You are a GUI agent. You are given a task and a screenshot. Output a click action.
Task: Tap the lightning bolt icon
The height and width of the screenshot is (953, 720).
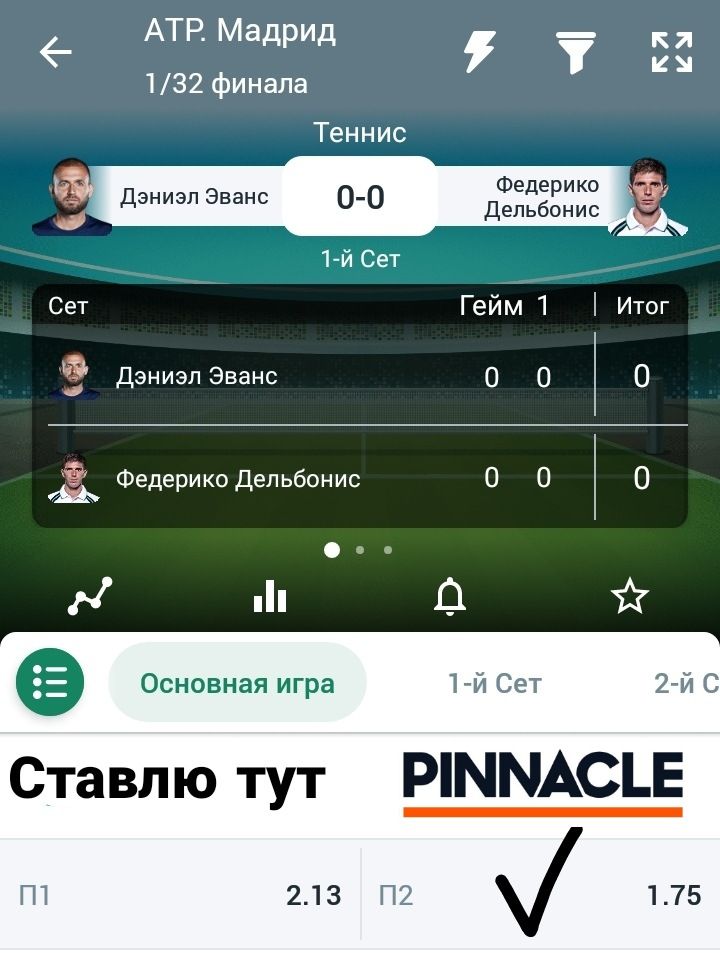click(x=479, y=52)
